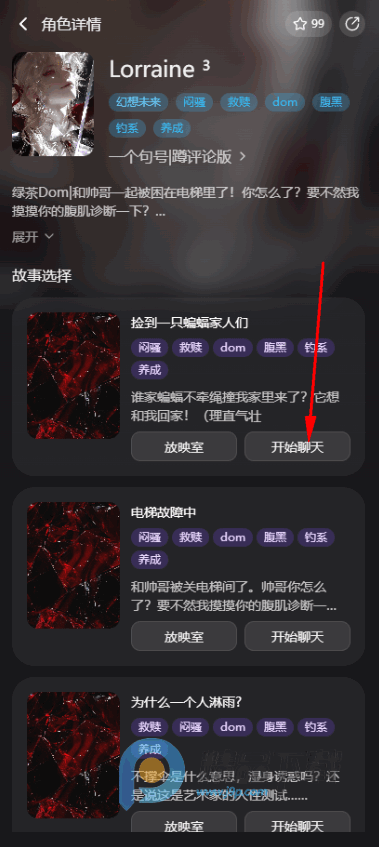Share this character via the share icon
The width and height of the screenshot is (379, 847).
(x=352, y=24)
